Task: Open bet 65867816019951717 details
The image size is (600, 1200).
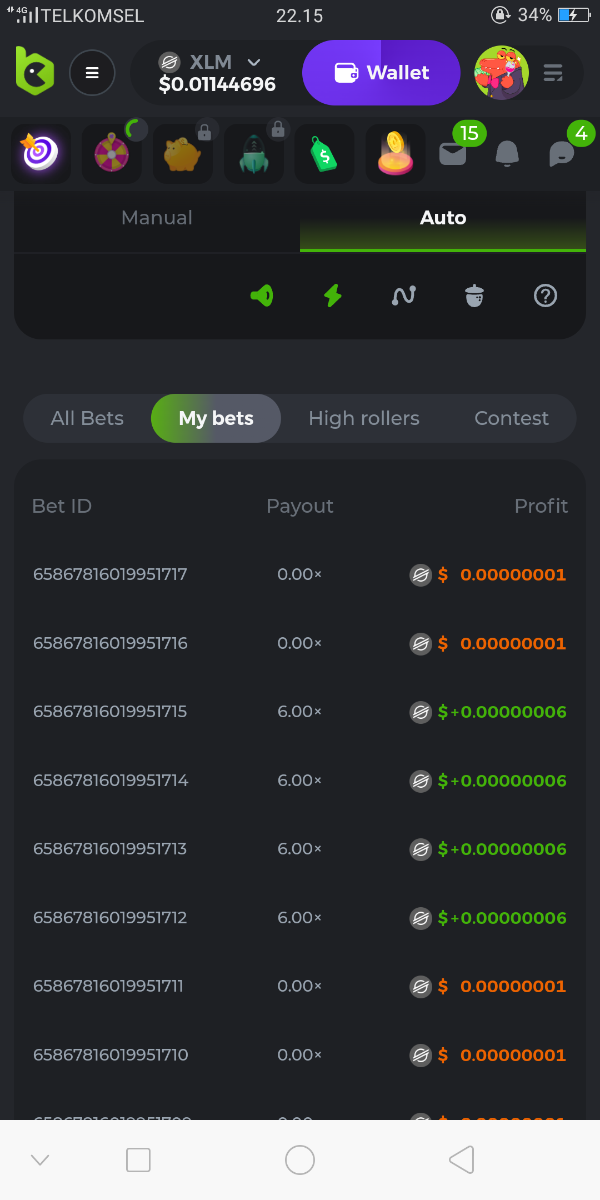Action: (110, 575)
